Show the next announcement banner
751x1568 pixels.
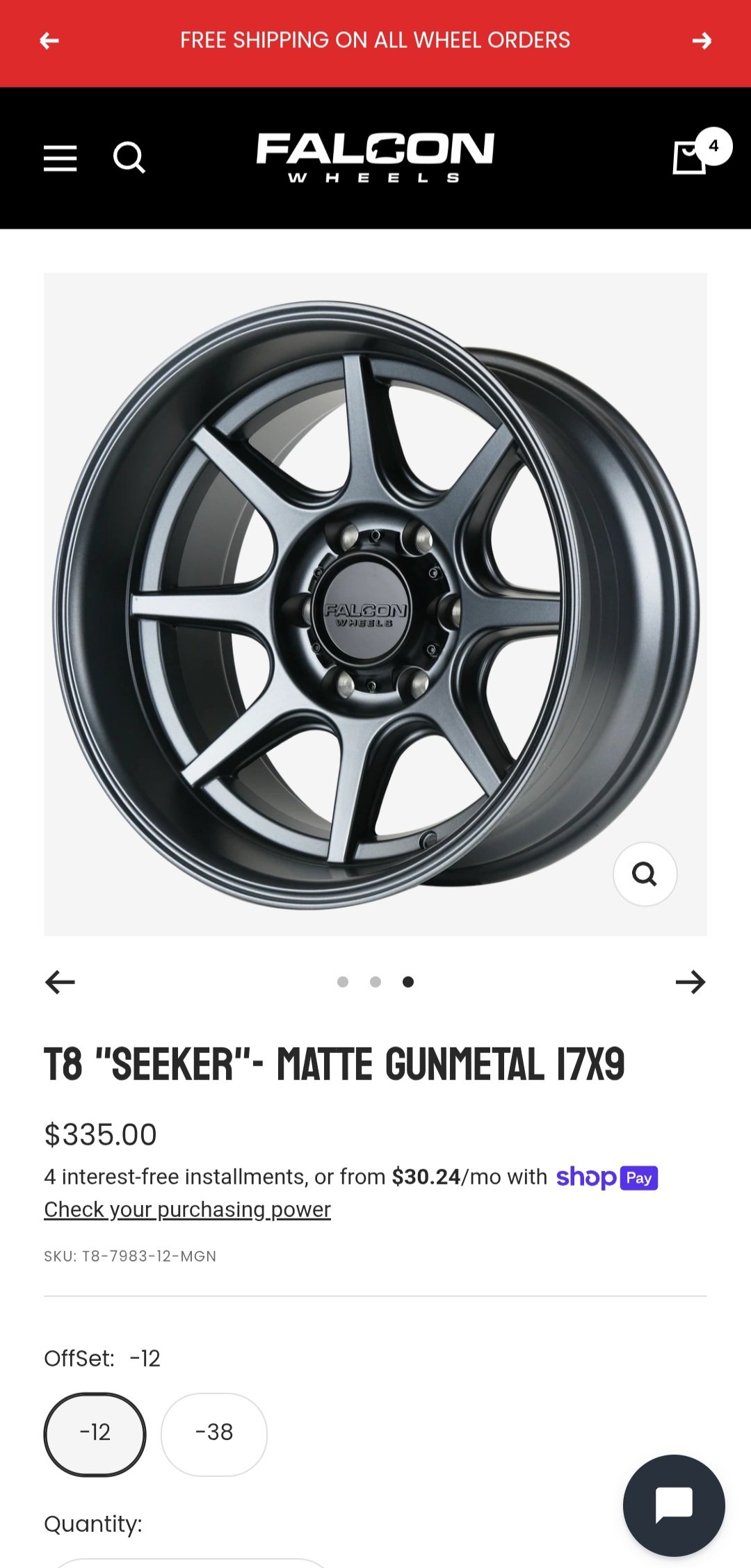(x=702, y=41)
